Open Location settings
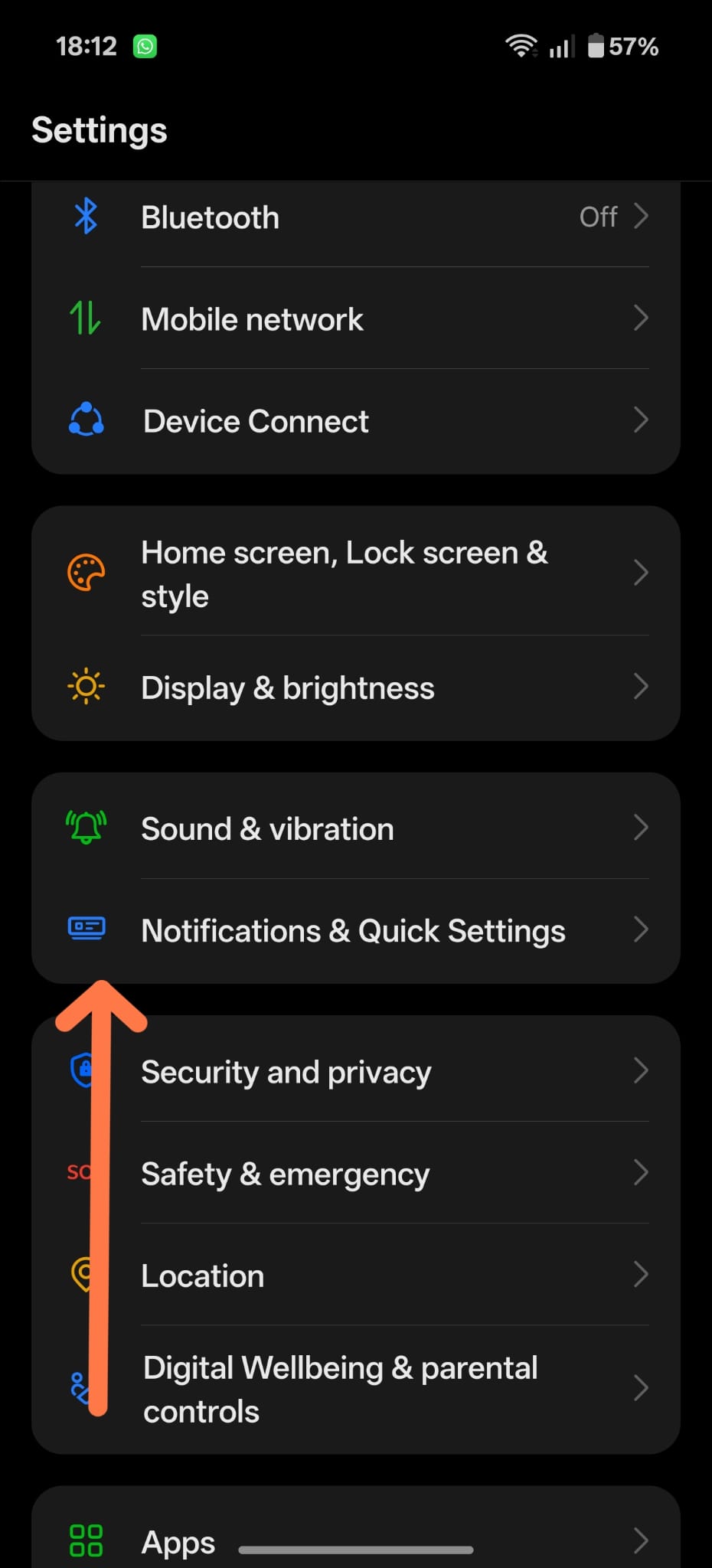 [356, 1276]
